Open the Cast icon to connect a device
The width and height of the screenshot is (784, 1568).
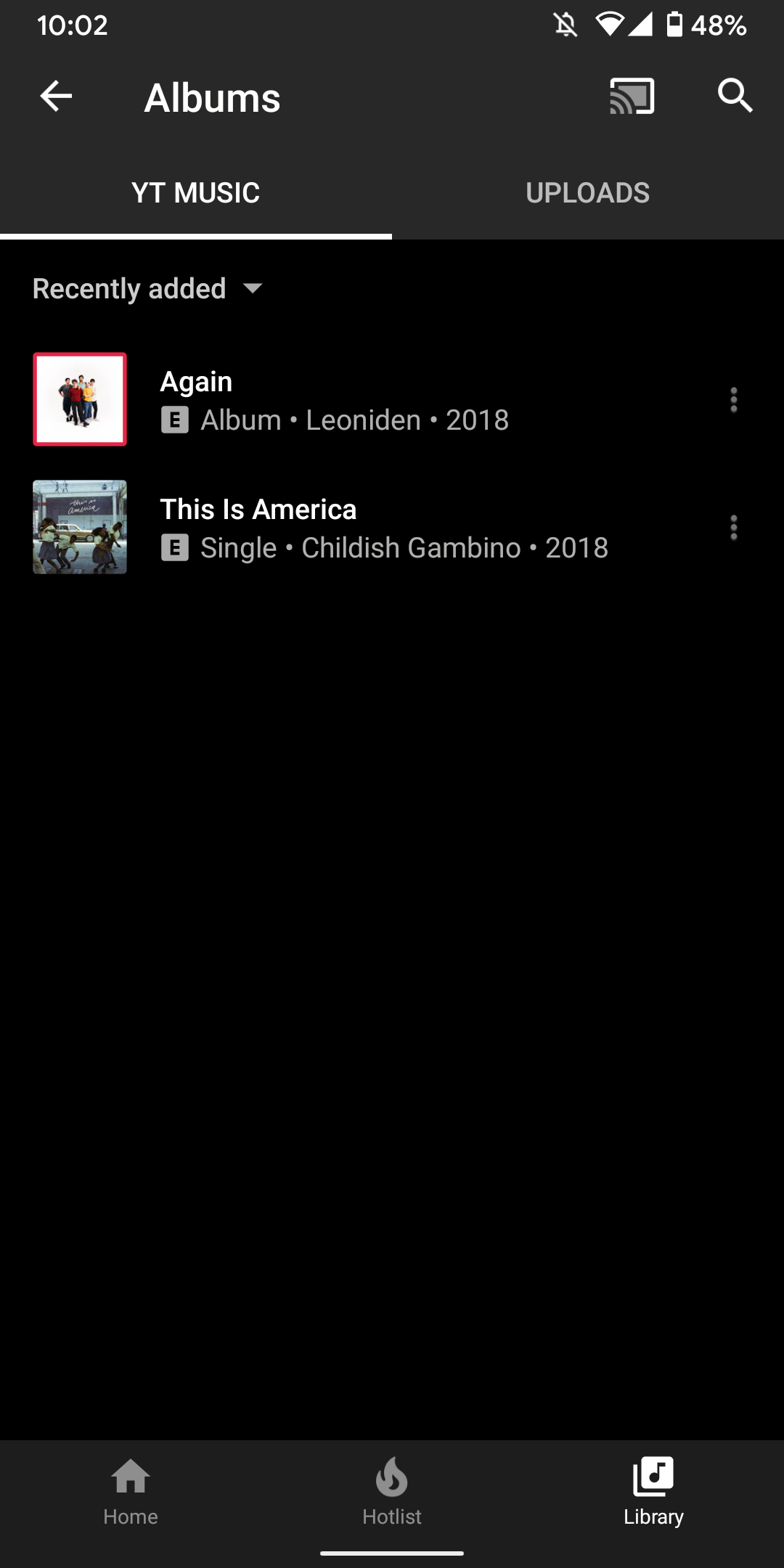(x=631, y=95)
